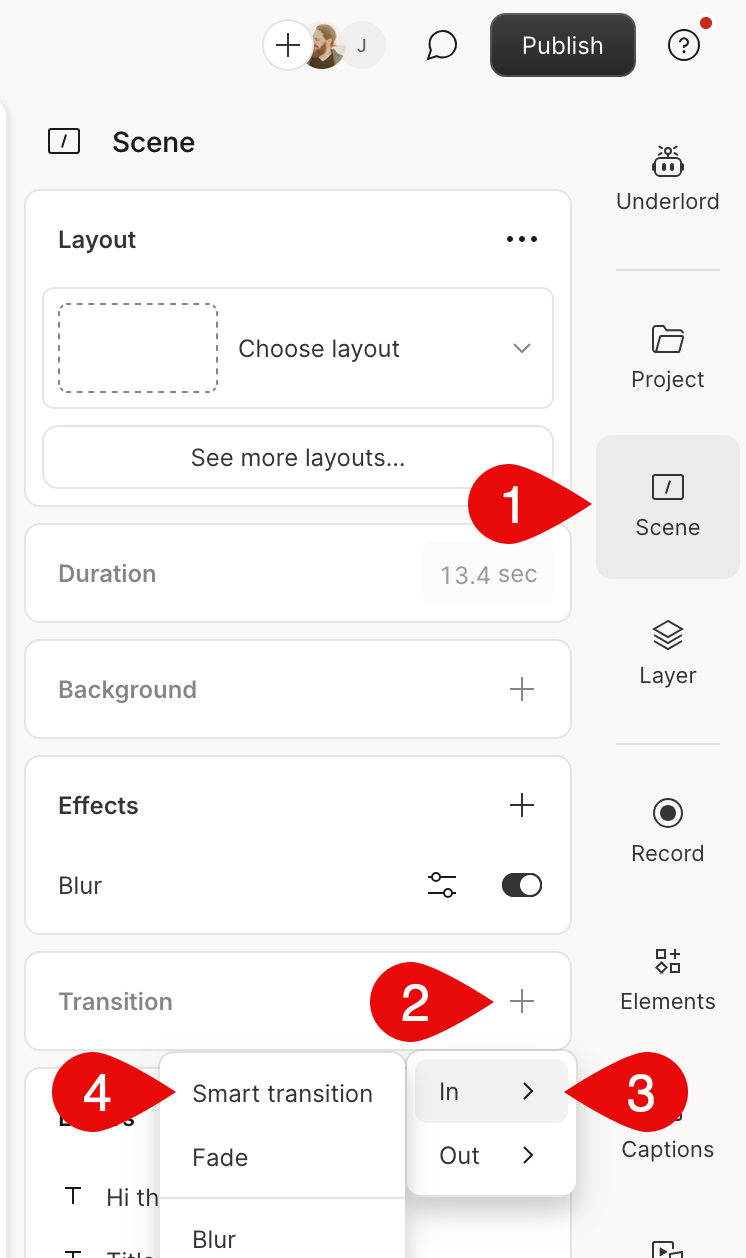This screenshot has width=746, height=1258.
Task: Open the help question mark icon
Action: [x=684, y=45]
